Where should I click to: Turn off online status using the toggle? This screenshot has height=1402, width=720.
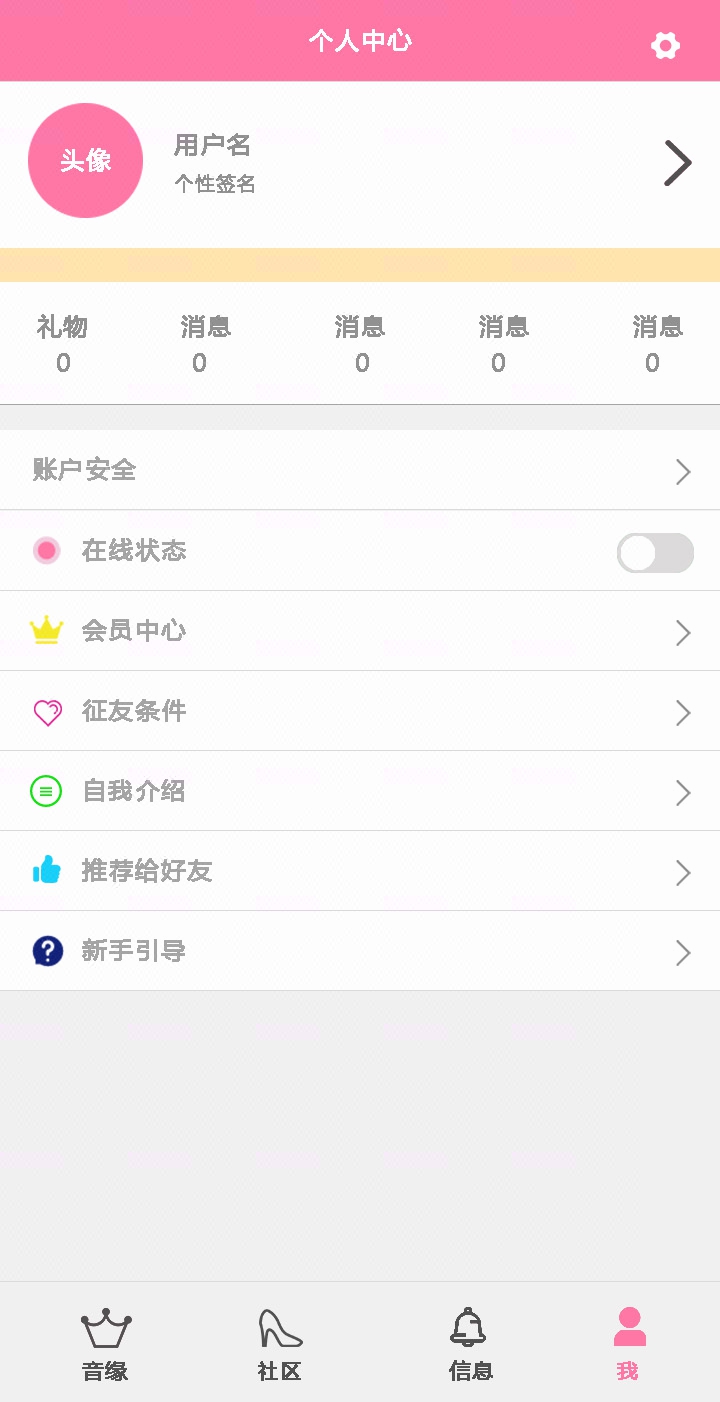(655, 552)
